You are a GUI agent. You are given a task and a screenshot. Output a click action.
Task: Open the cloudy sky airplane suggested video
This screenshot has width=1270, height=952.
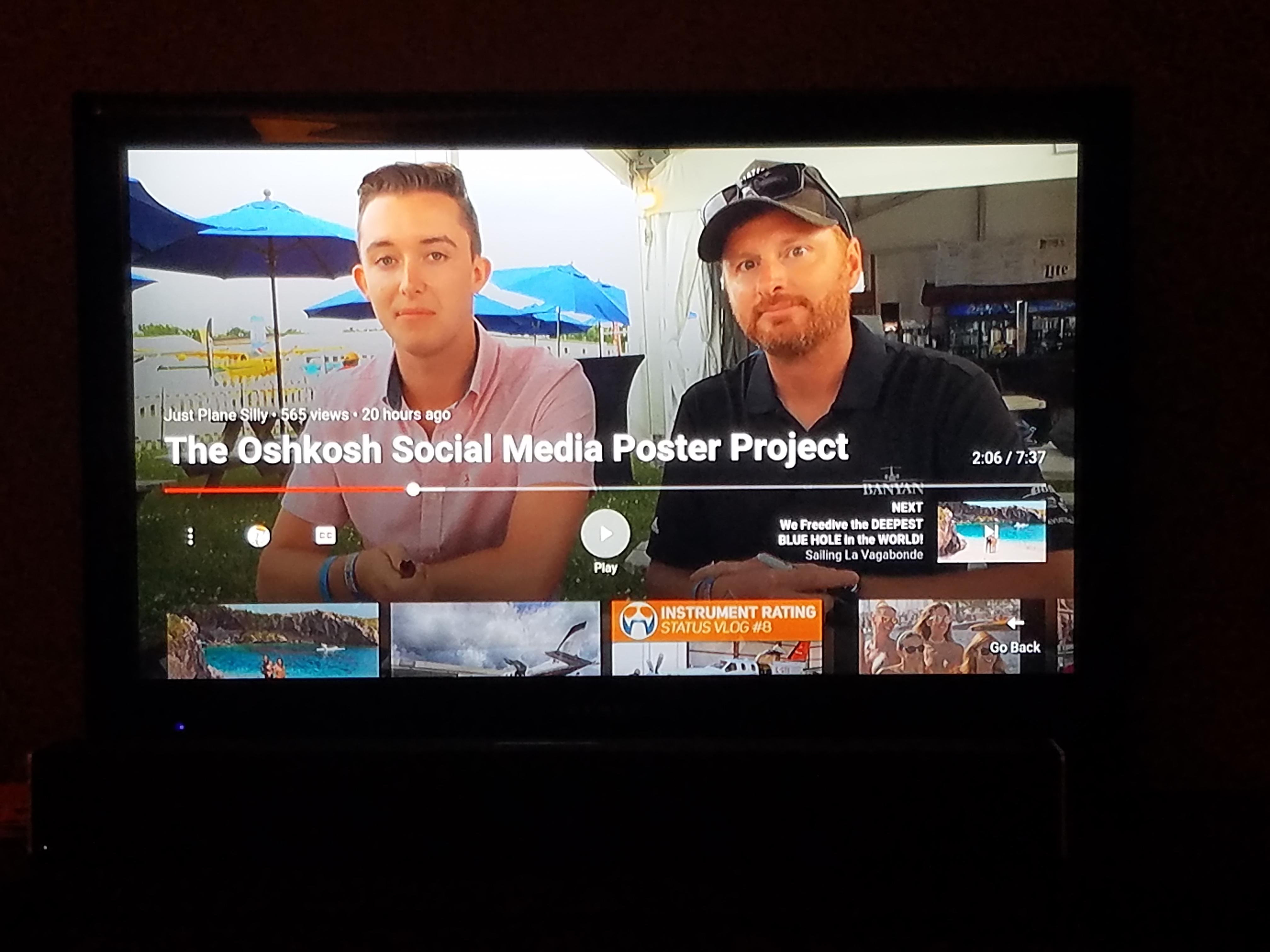[495, 639]
